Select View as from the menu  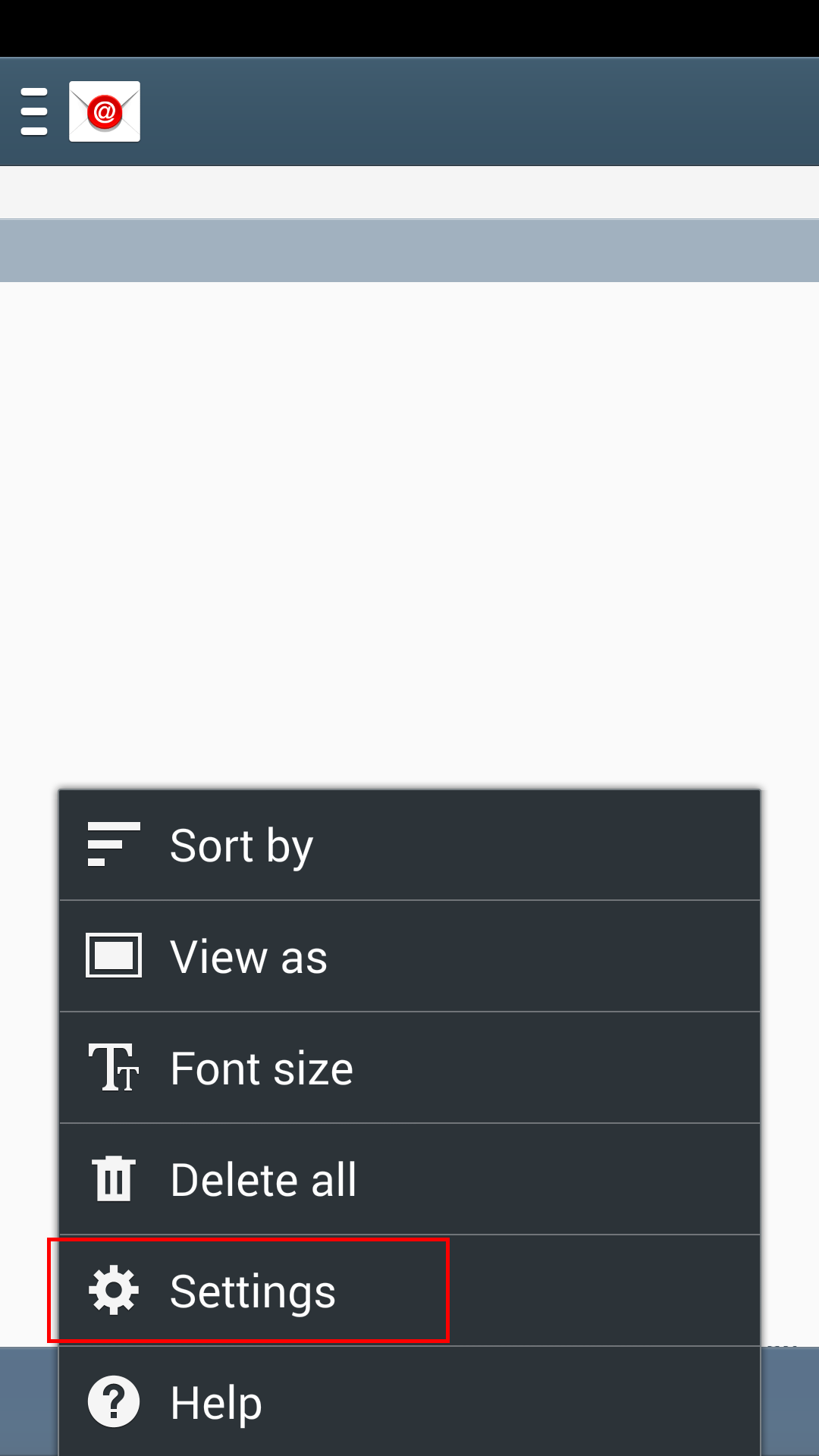coord(409,956)
